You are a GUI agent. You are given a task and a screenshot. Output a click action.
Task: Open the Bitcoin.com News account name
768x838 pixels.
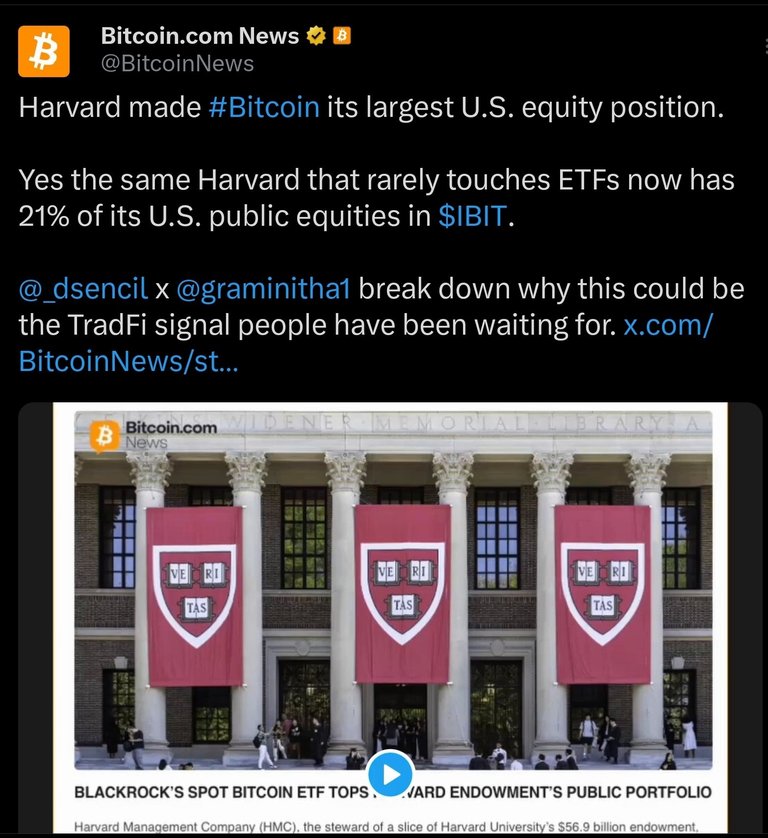point(200,36)
